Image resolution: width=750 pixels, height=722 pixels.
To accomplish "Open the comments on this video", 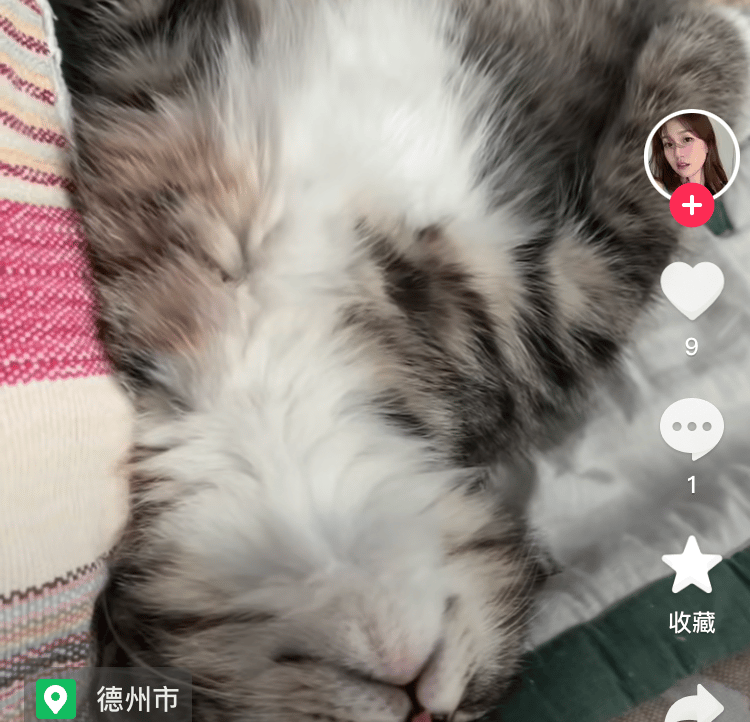I will click(692, 428).
